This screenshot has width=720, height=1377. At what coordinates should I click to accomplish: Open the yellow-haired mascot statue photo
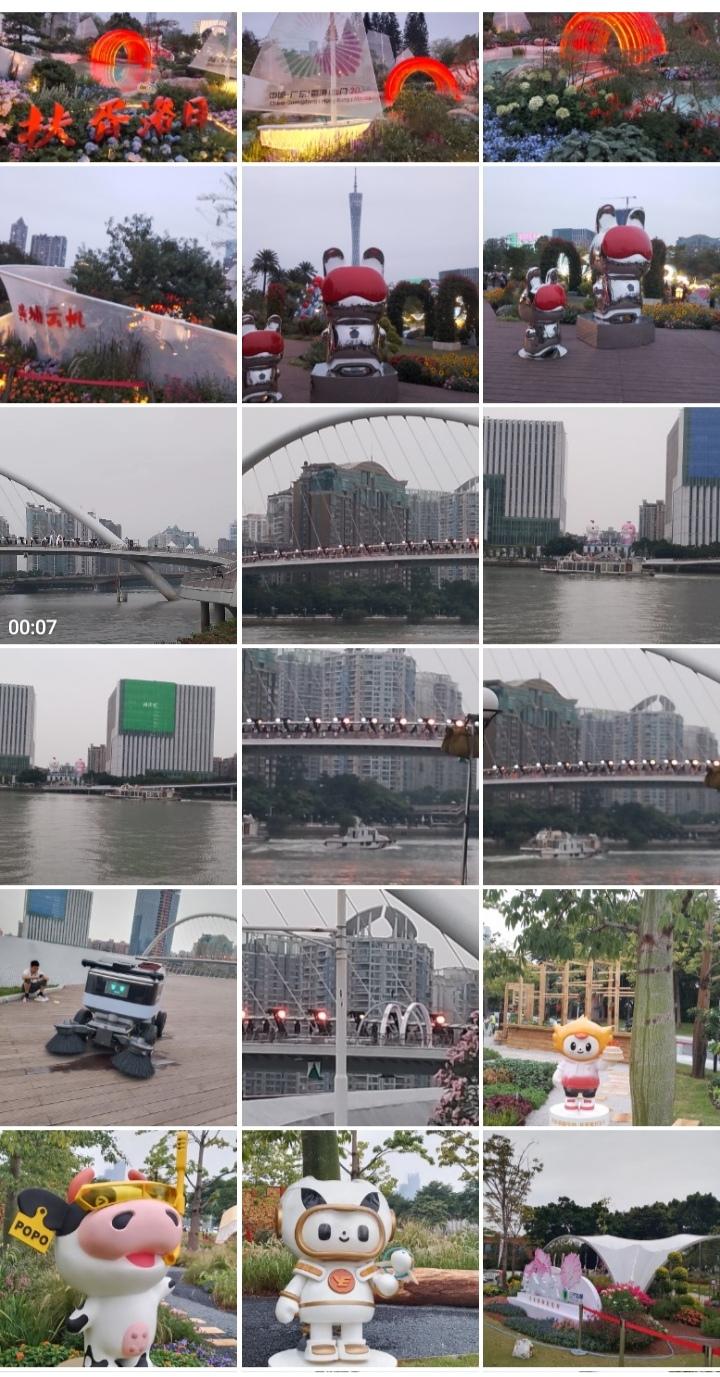(601, 1007)
